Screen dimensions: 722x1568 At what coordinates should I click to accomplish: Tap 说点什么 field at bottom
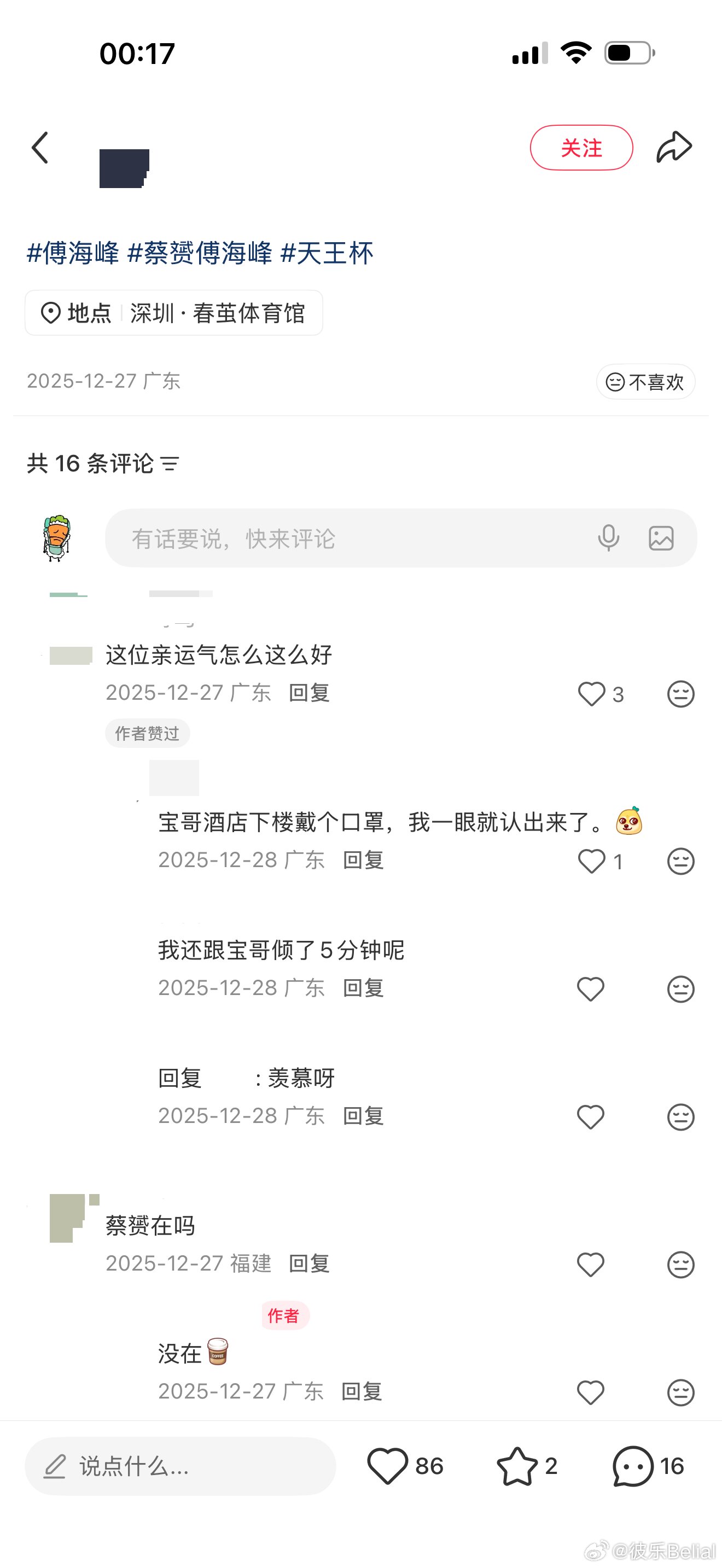pos(180,1466)
